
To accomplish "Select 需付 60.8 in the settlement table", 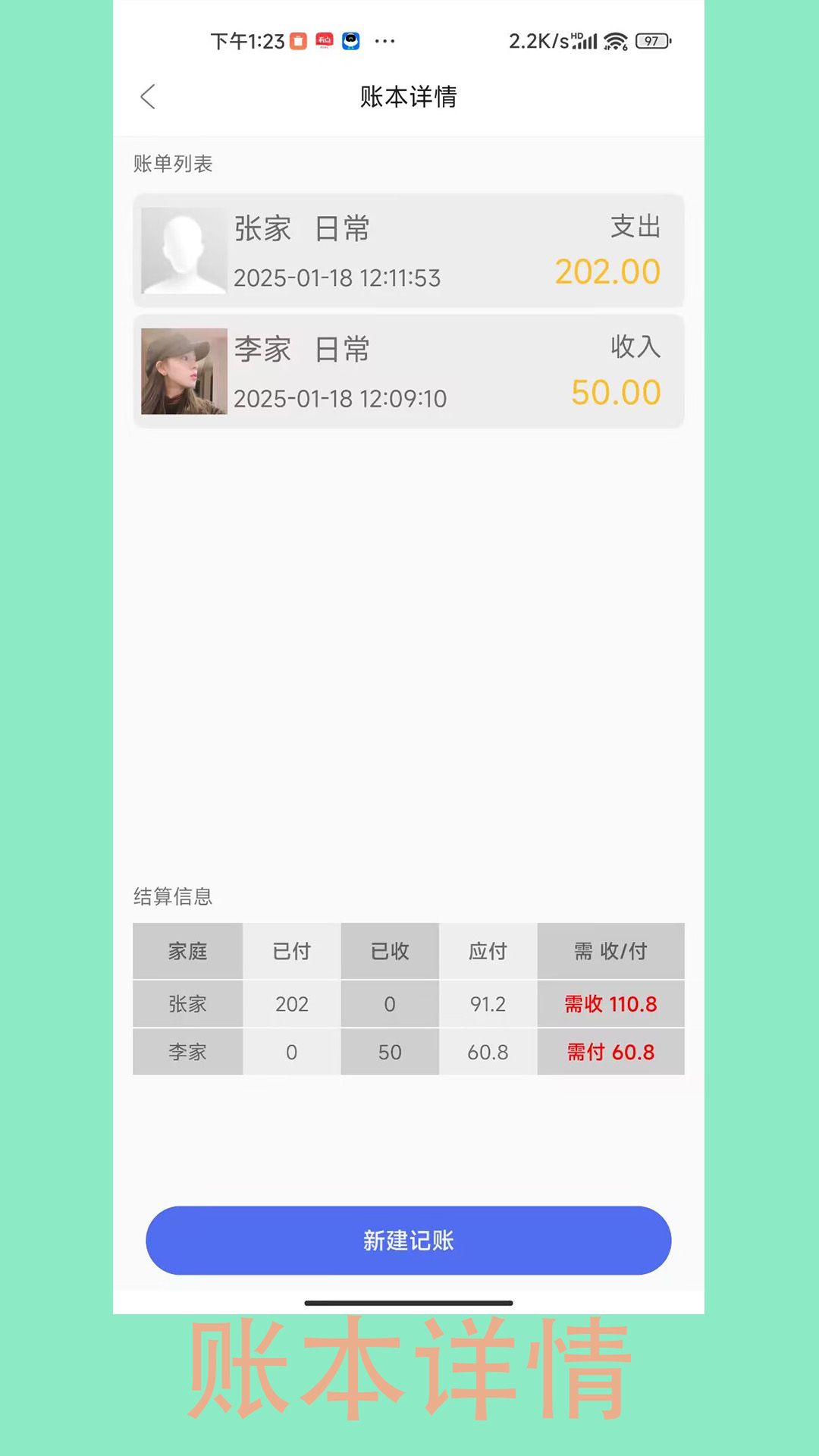I will point(611,1052).
